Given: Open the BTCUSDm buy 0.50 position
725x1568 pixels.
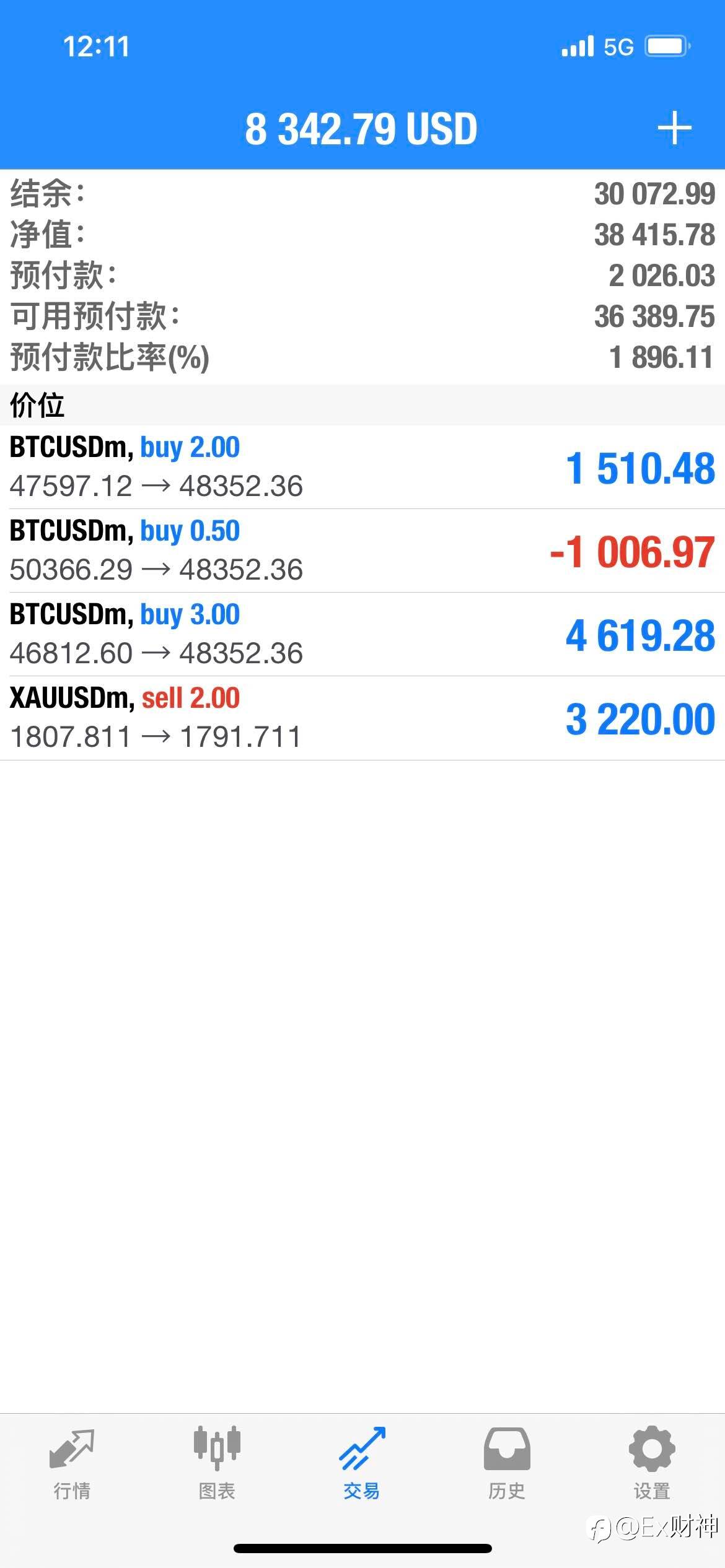Looking at the screenshot, I should pos(362,551).
